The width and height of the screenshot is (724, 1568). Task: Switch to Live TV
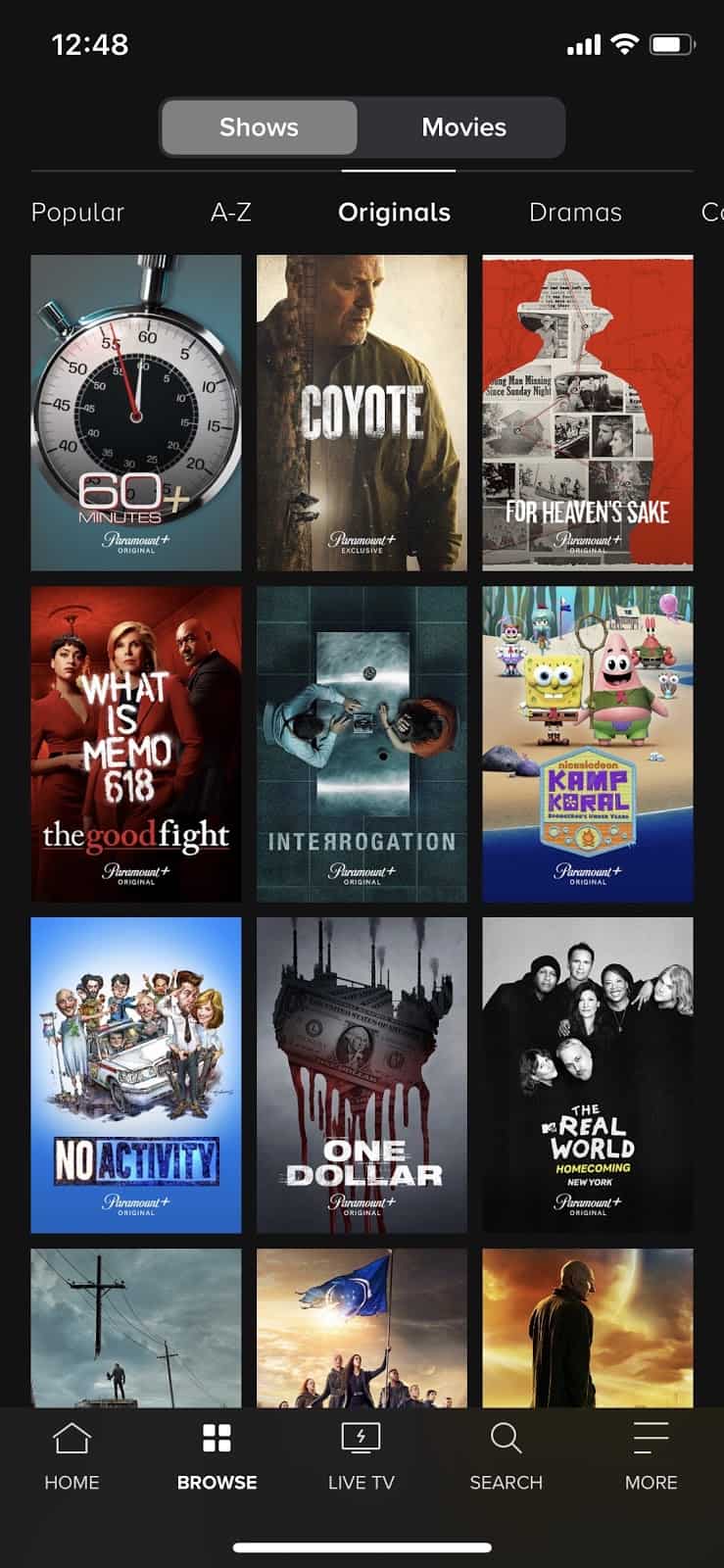pos(362,1456)
